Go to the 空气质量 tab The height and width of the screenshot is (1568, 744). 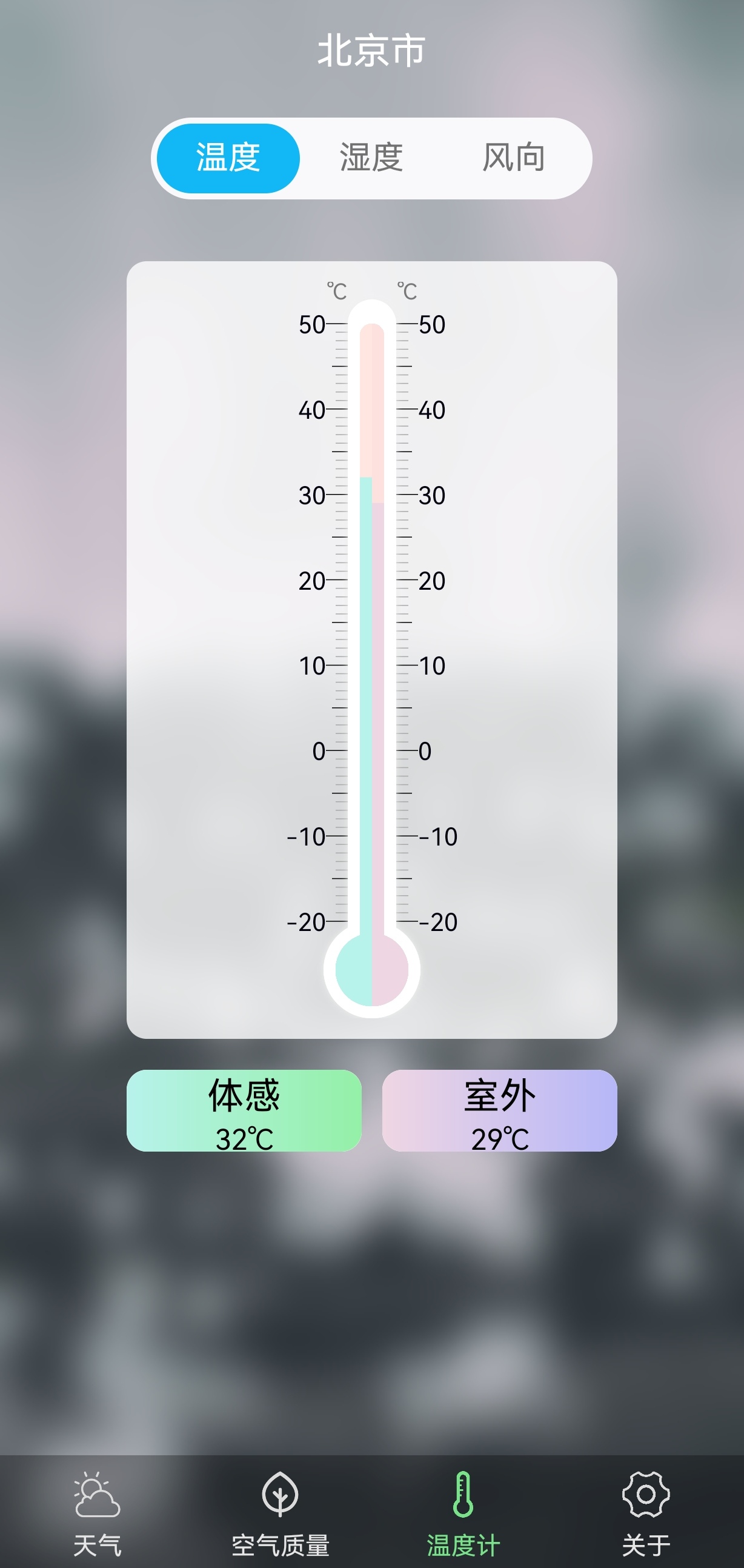(281, 1512)
